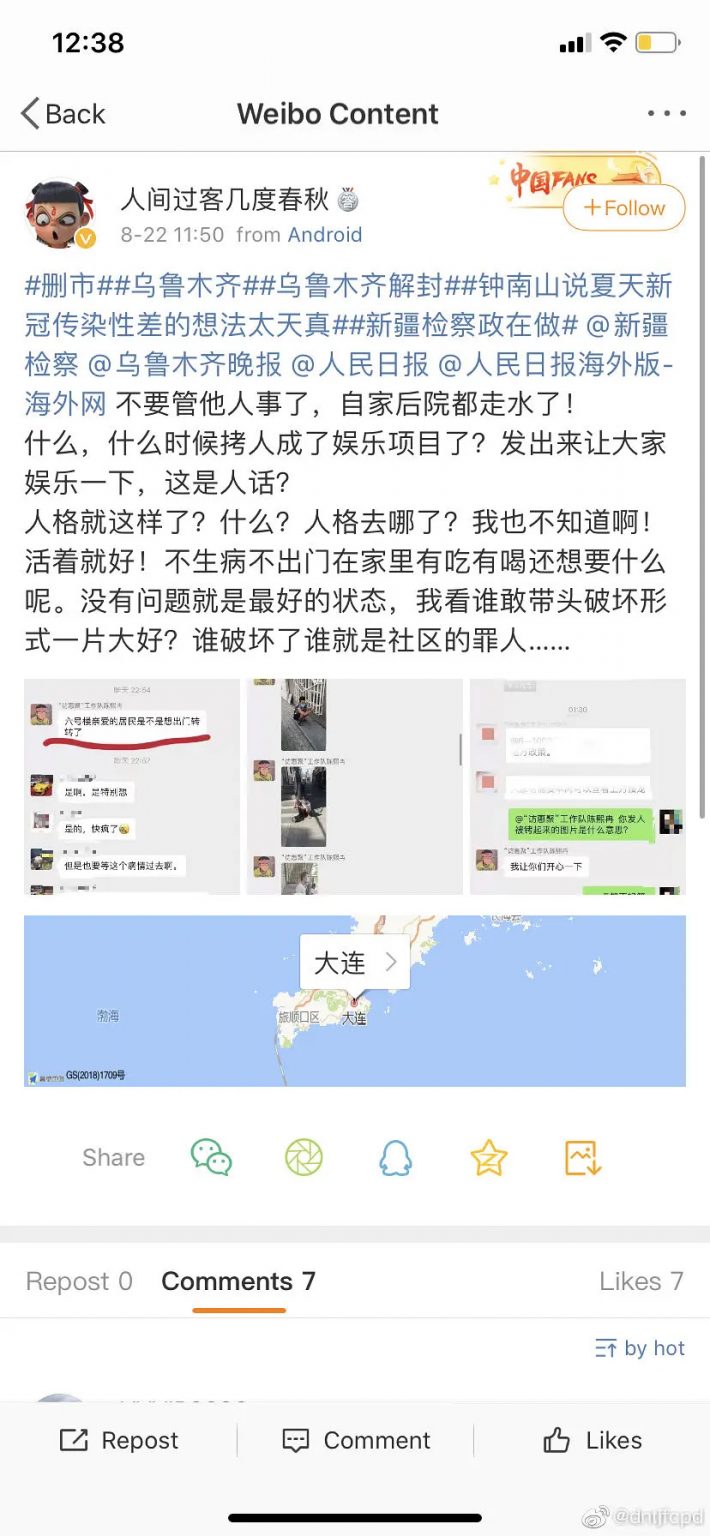This screenshot has width=710, height=1536.
Task: Change comment sorting via by hot
Action: [640, 1348]
